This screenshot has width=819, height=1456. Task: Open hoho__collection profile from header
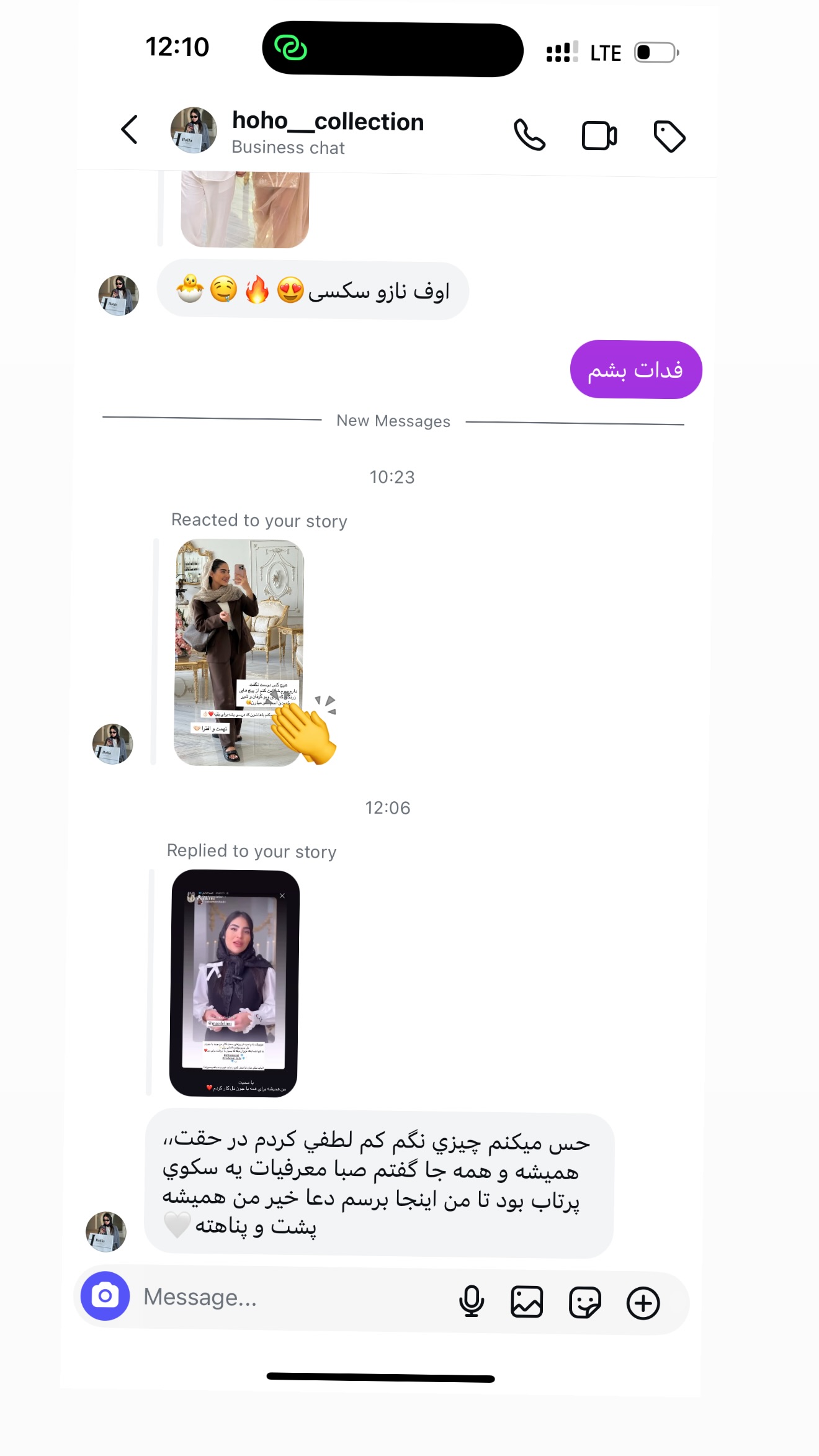click(x=297, y=131)
